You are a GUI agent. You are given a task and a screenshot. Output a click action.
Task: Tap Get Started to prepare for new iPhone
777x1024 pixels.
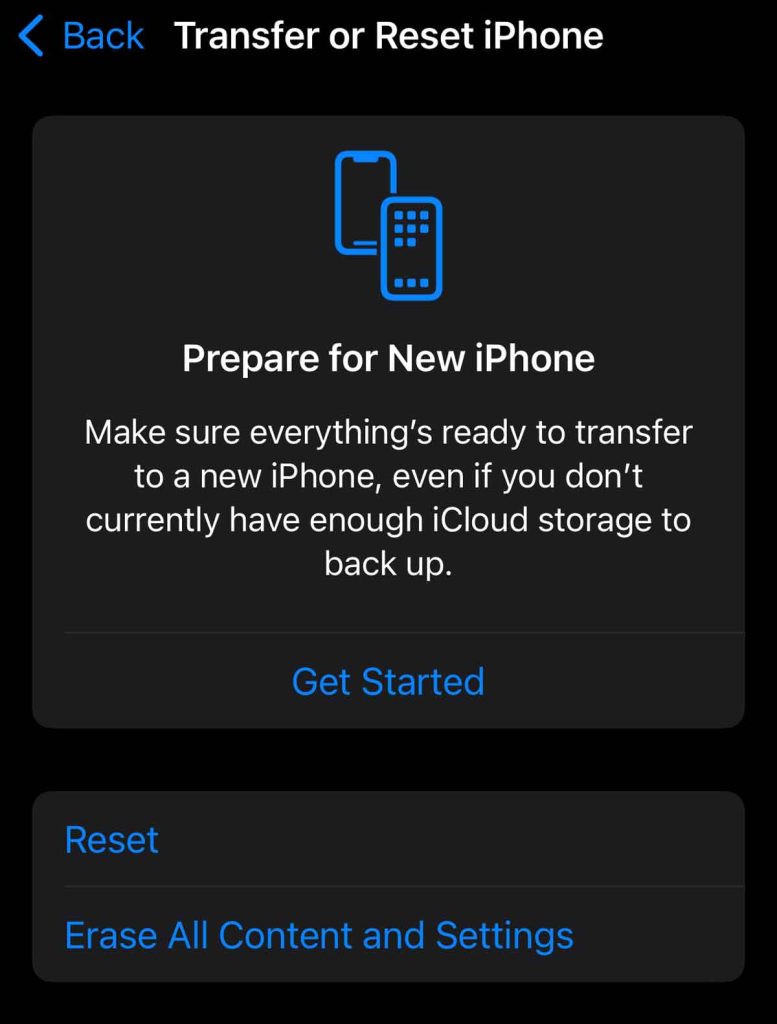(x=388, y=681)
